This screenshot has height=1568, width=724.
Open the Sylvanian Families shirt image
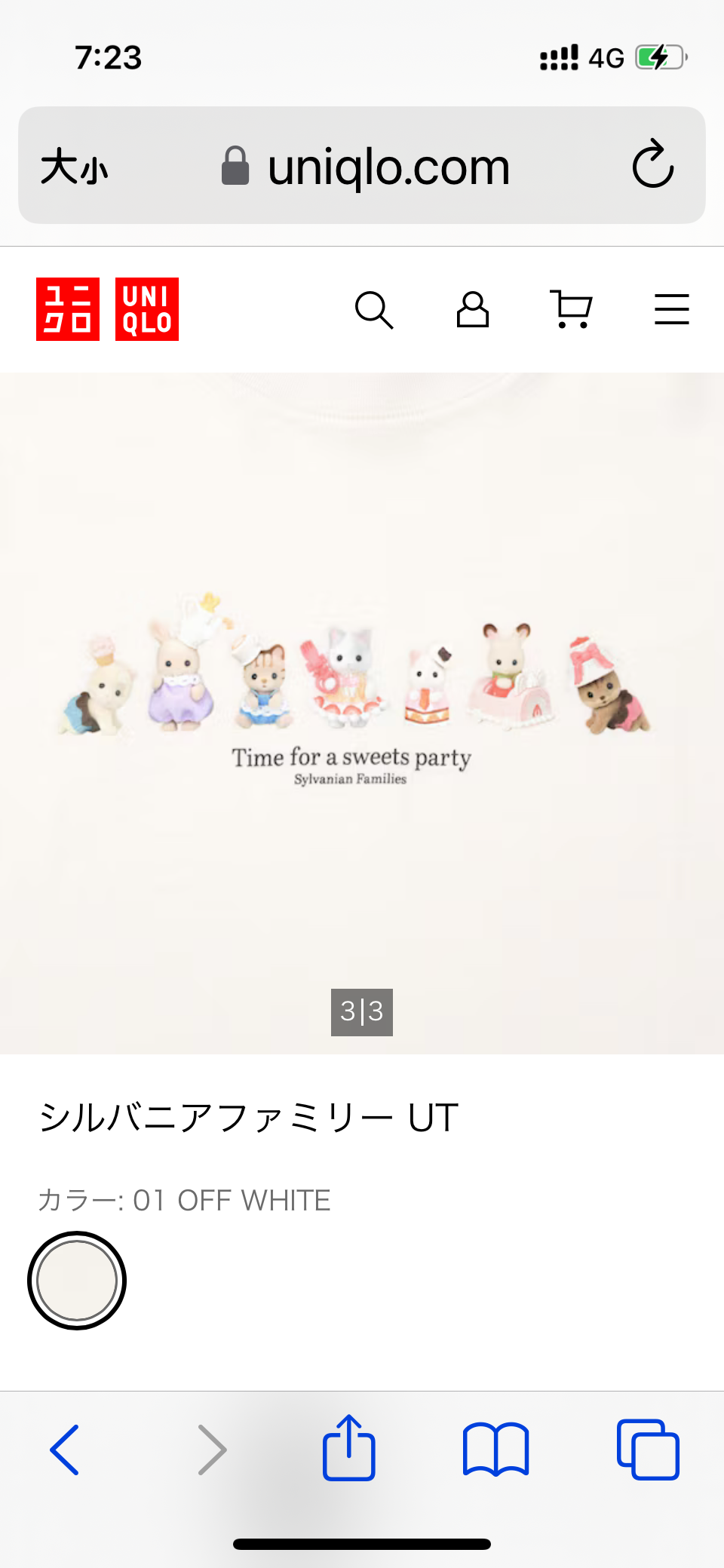[x=362, y=713]
